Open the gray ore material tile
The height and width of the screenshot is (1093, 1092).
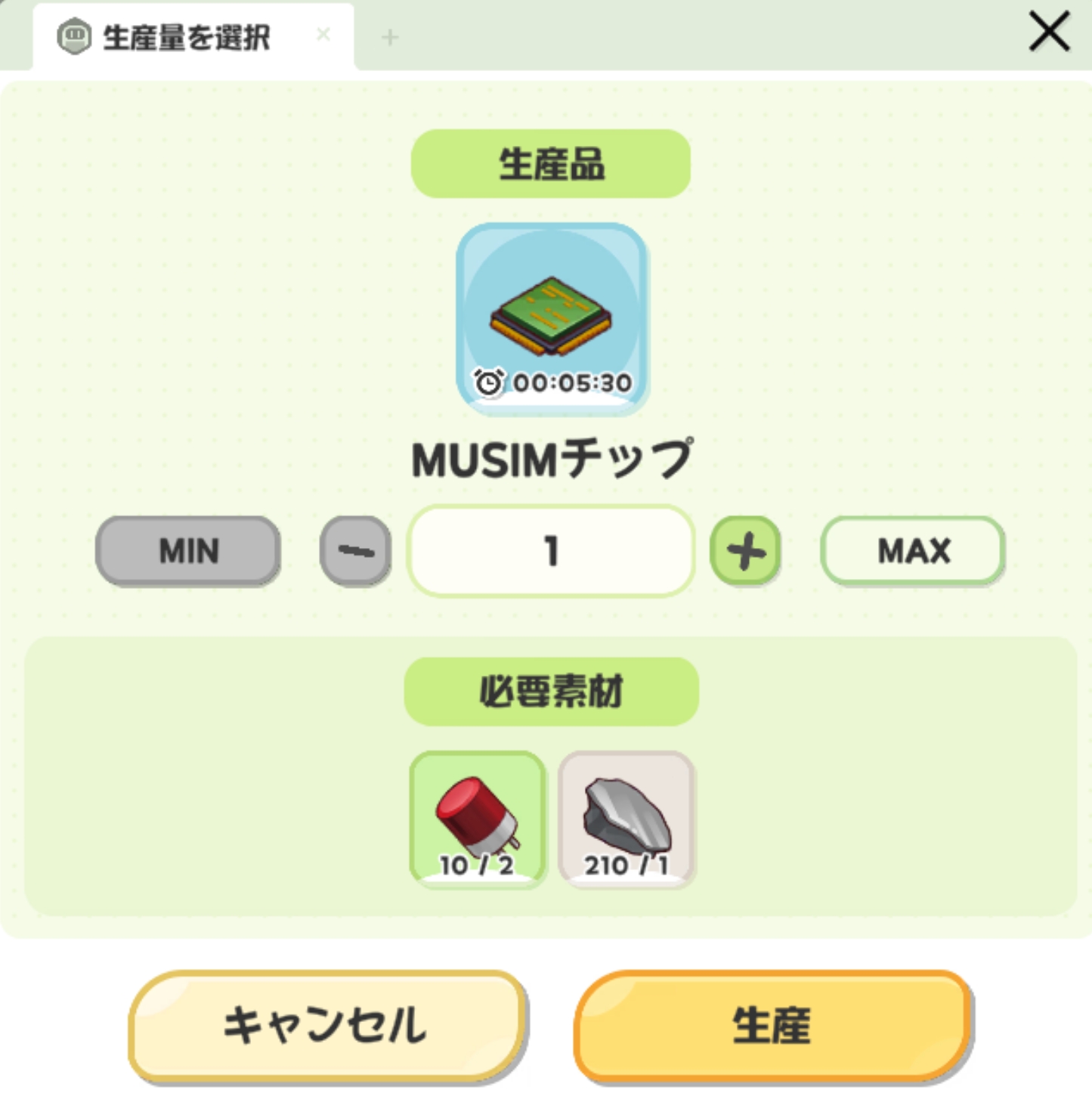coord(626,819)
